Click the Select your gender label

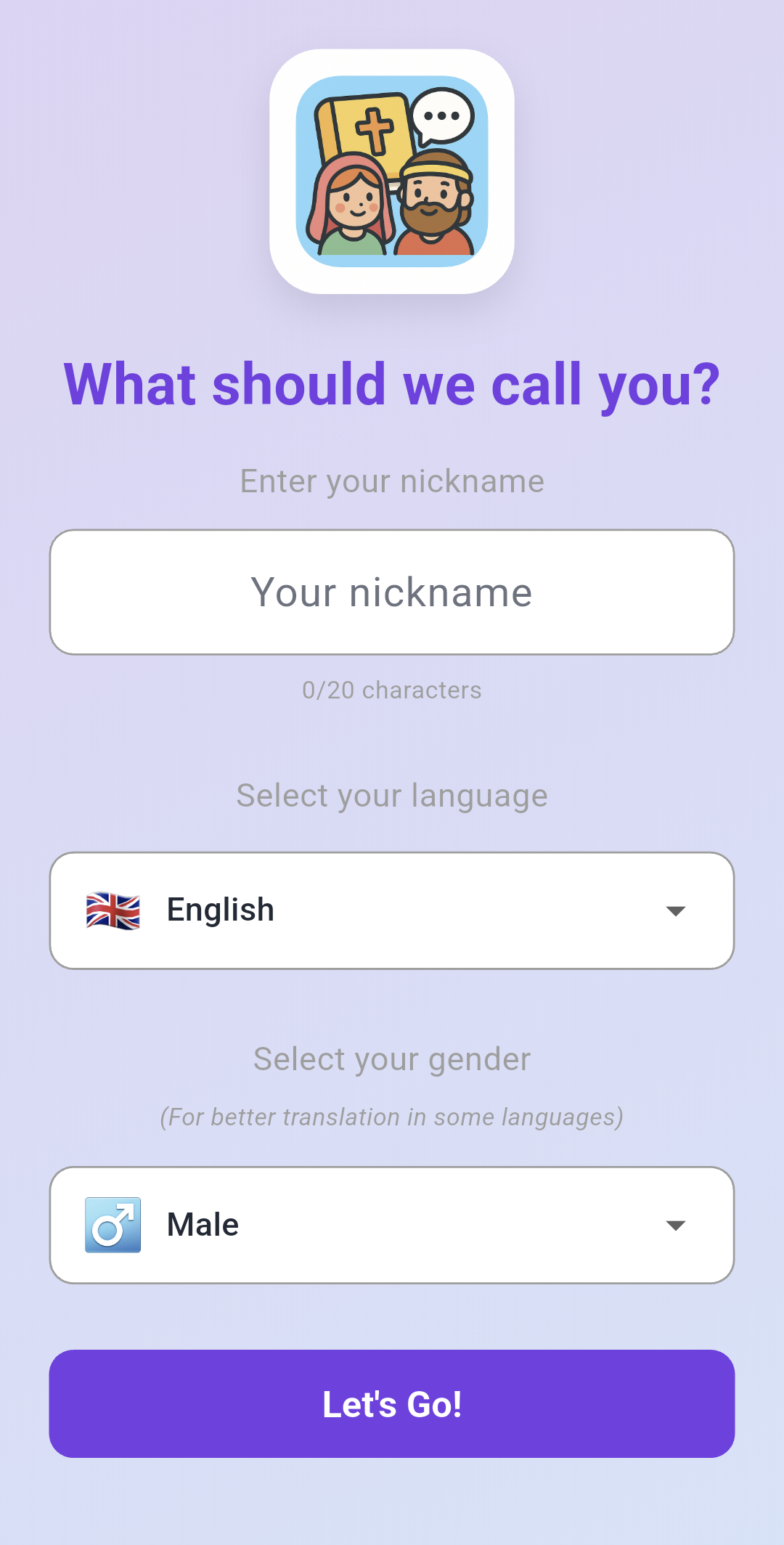tap(392, 1059)
